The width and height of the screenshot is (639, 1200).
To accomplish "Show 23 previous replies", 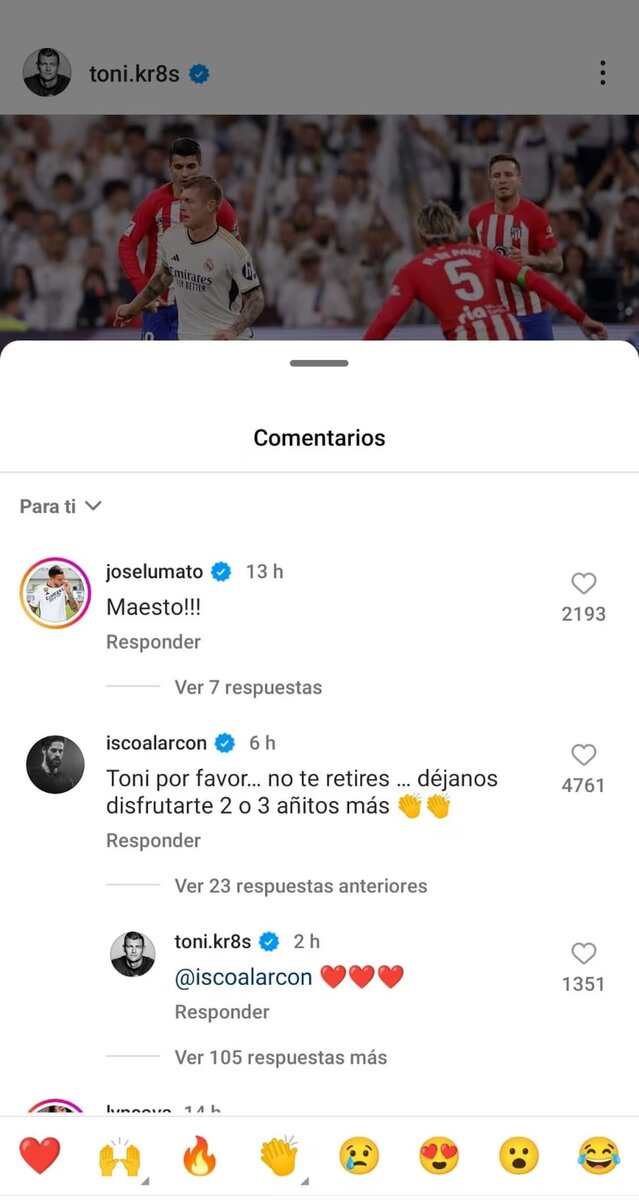I will pyautogui.click(x=300, y=886).
